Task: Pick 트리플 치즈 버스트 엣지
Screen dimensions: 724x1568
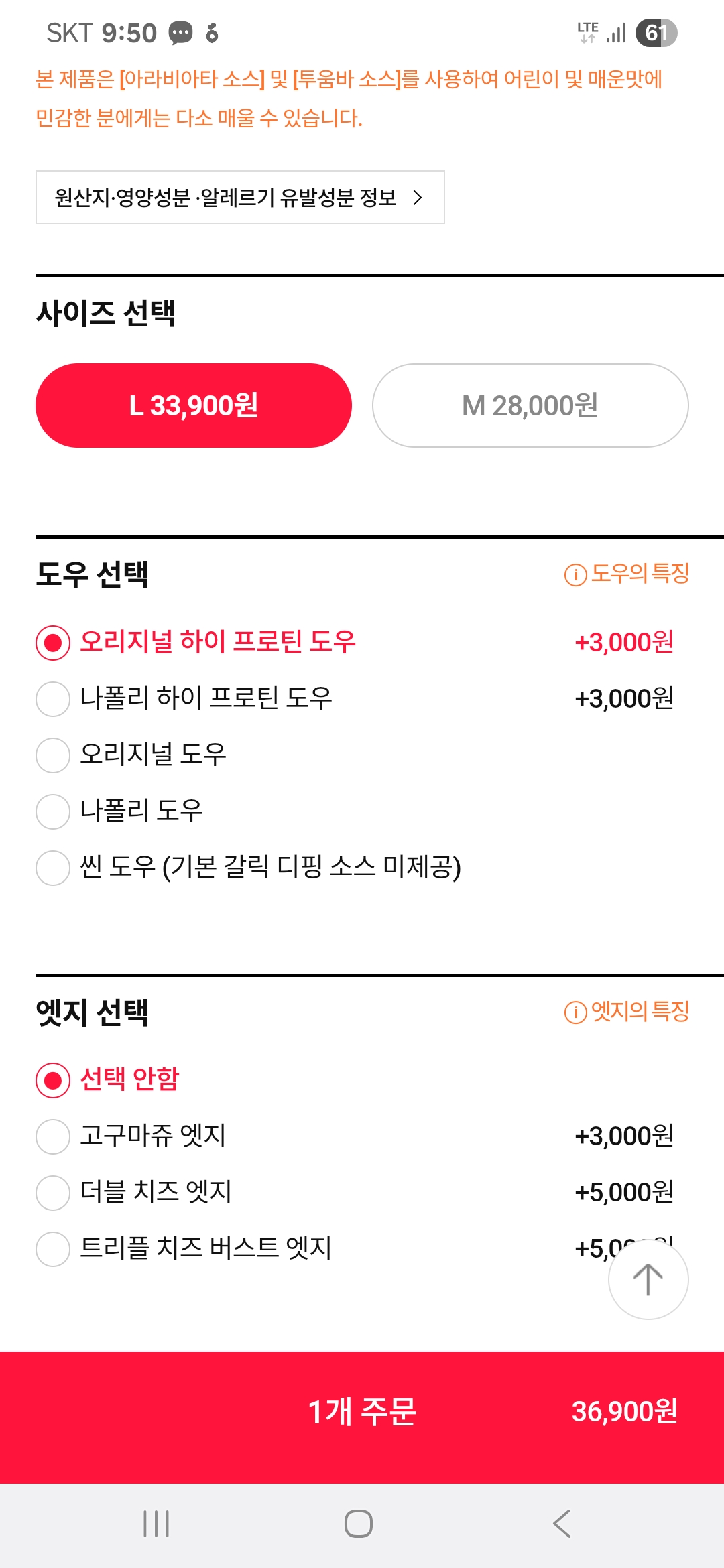Action: pyautogui.click(x=322, y=1248)
